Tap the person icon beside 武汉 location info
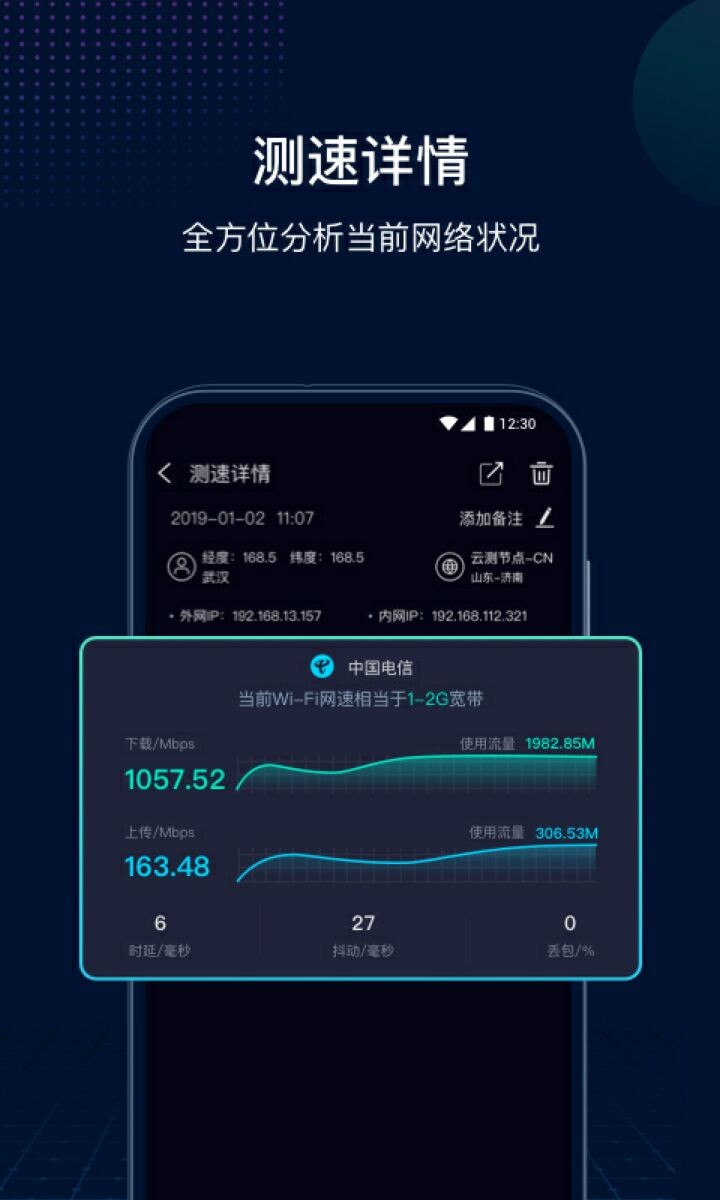720x1200 pixels. (x=179, y=565)
